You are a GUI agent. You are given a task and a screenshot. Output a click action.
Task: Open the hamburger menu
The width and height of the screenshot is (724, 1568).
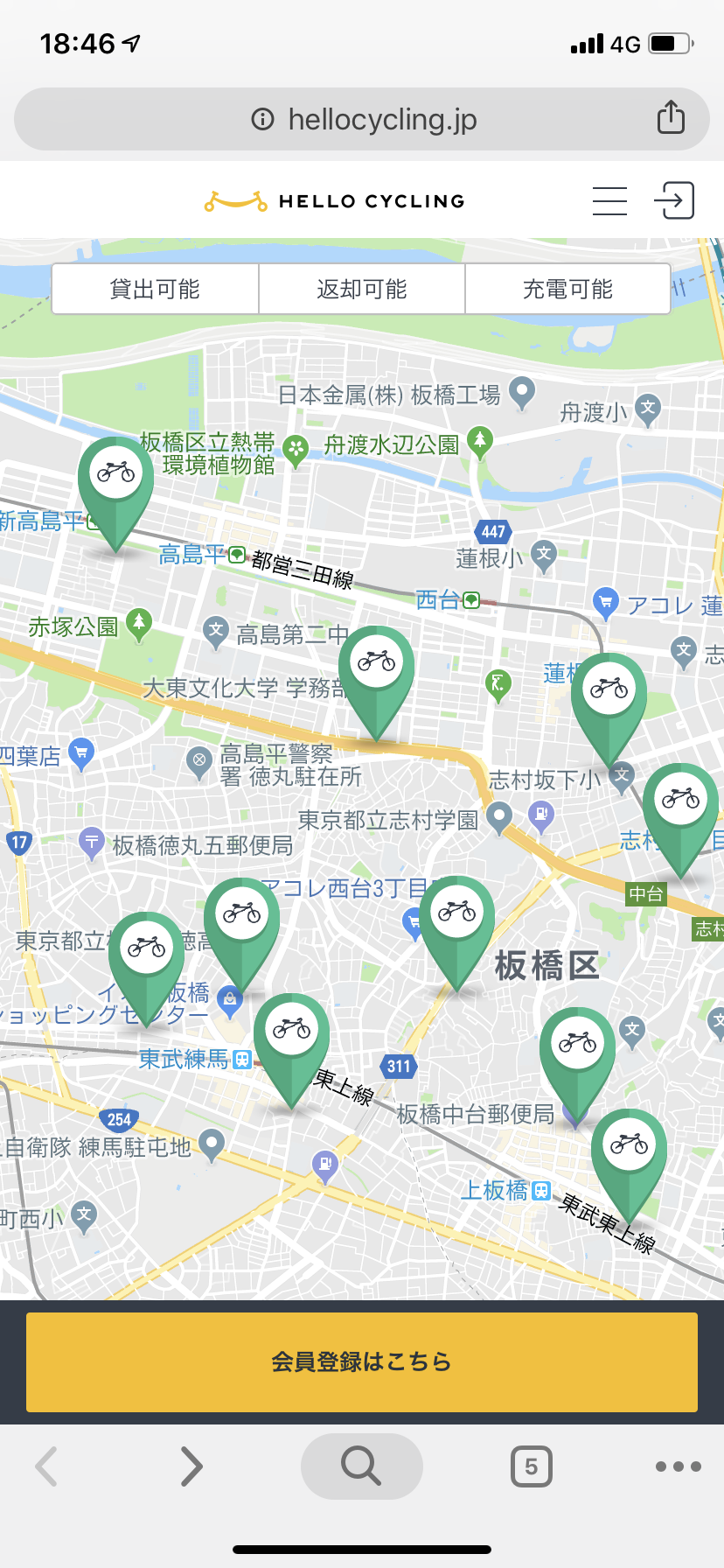[x=609, y=200]
